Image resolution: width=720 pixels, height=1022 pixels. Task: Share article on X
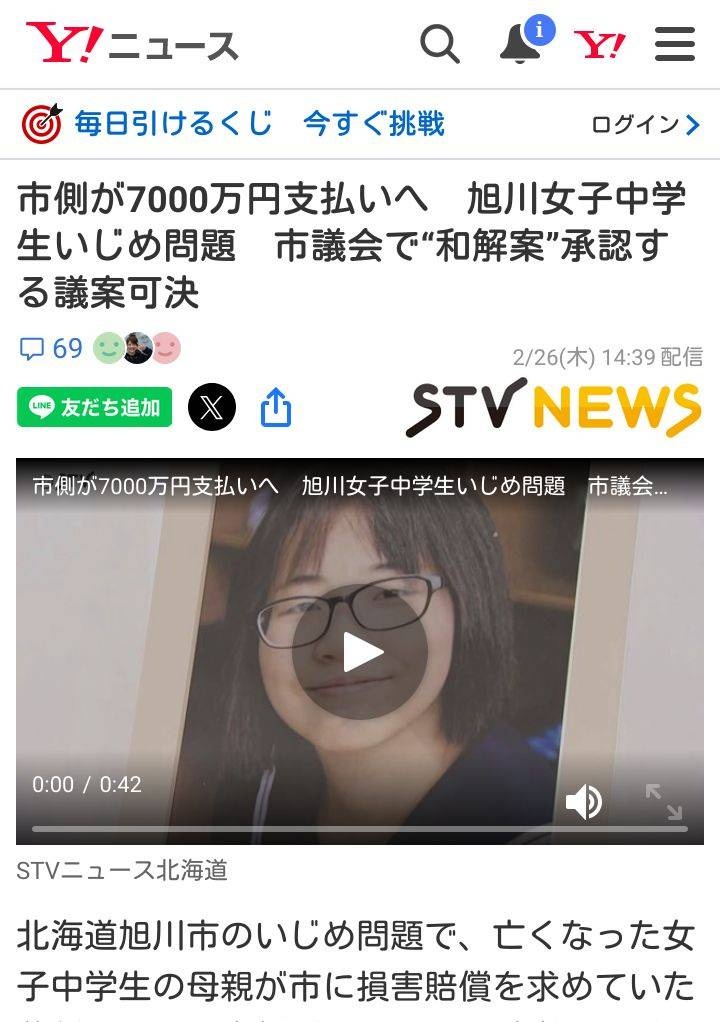(212, 407)
